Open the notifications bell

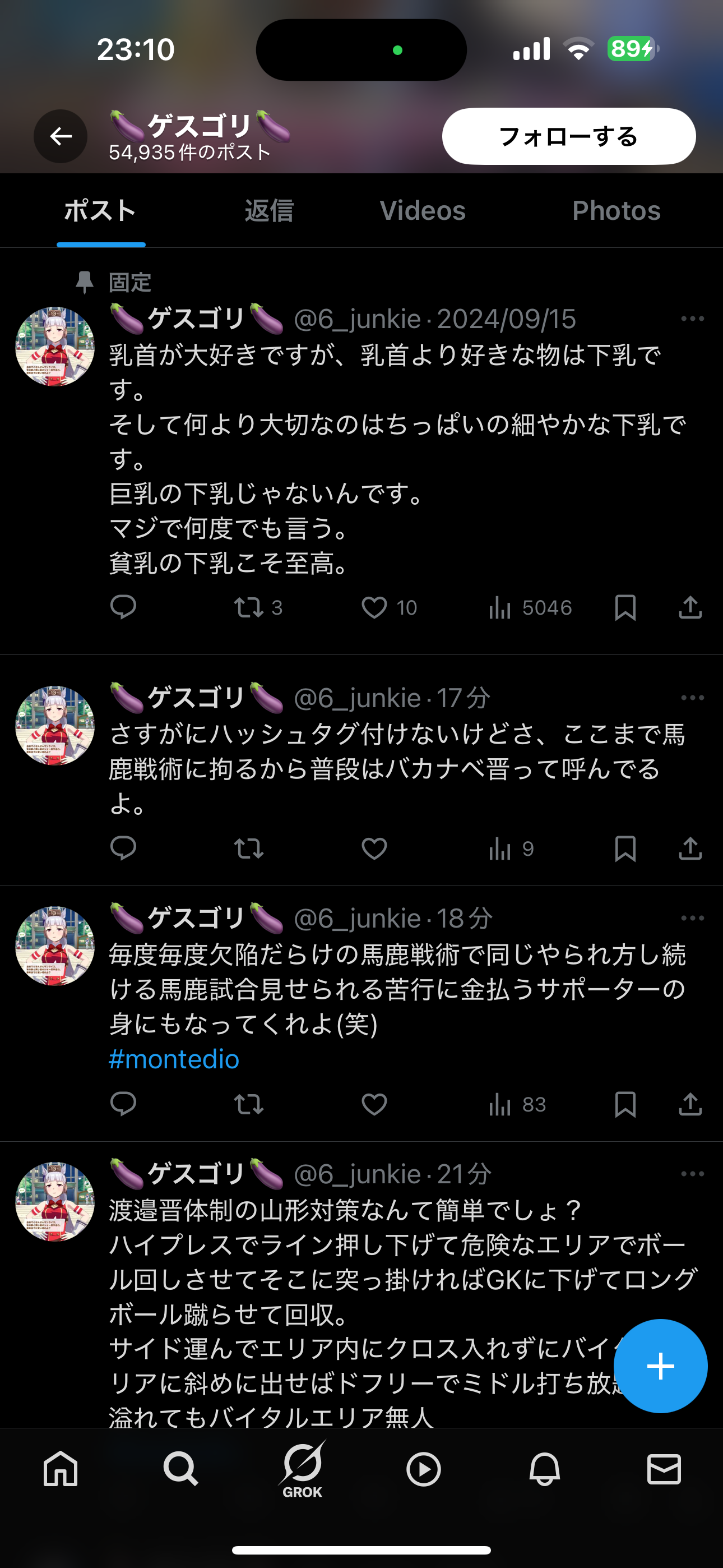[544, 1469]
